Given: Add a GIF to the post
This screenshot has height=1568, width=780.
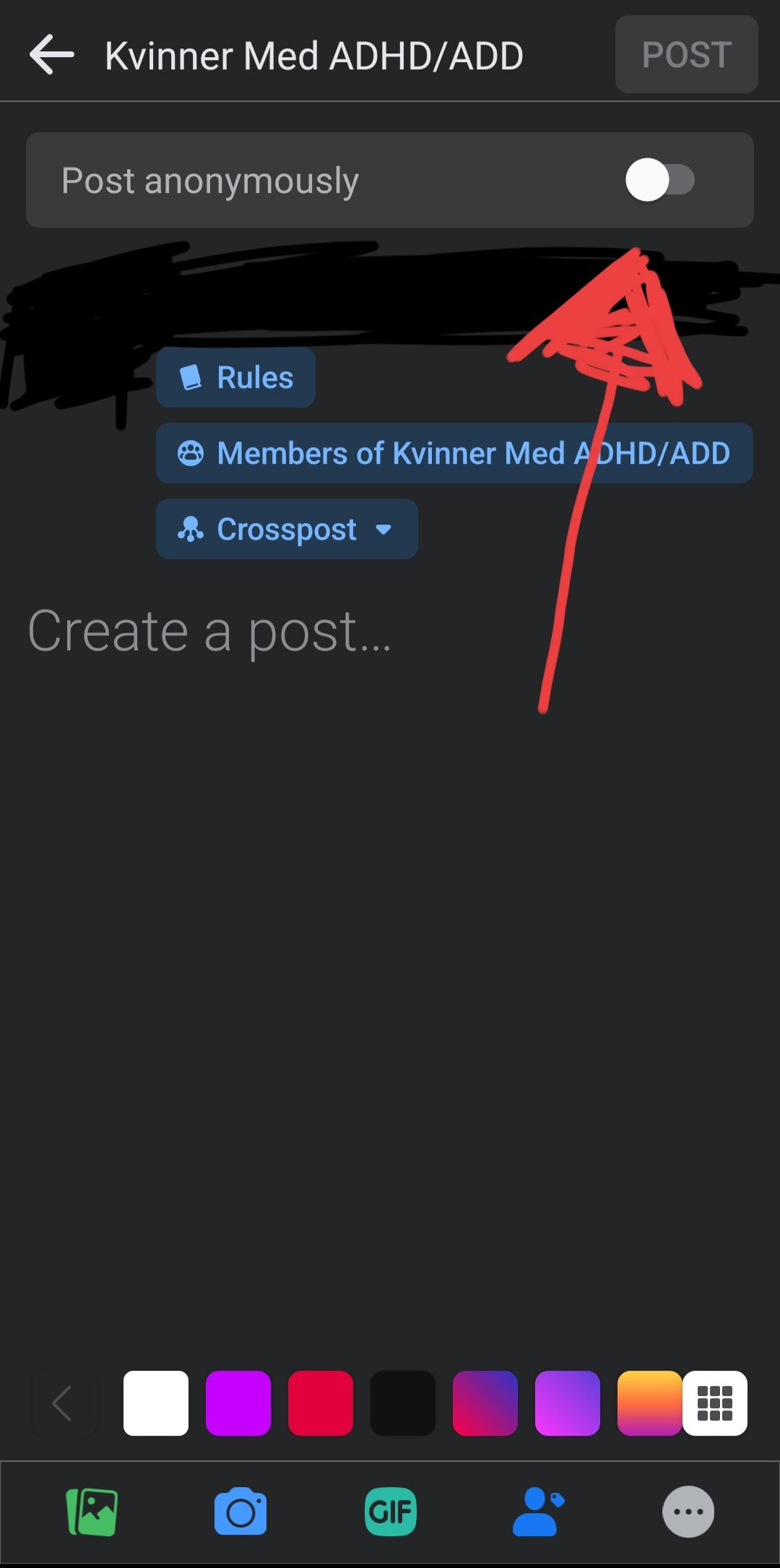Looking at the screenshot, I should [x=391, y=1512].
